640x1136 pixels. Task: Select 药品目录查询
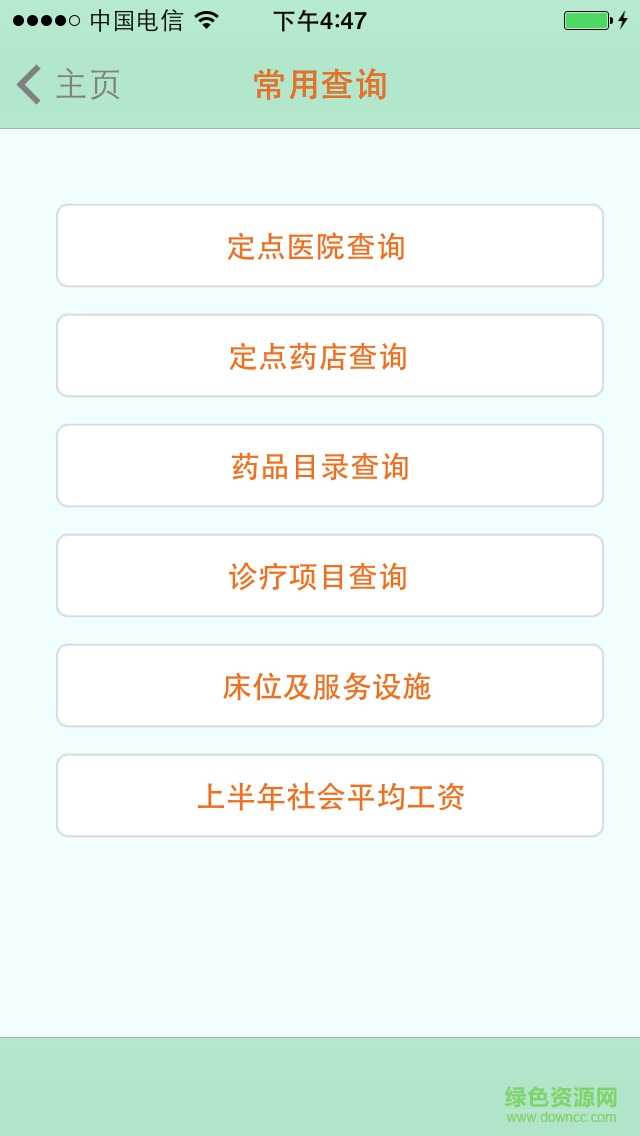pyautogui.click(x=330, y=466)
